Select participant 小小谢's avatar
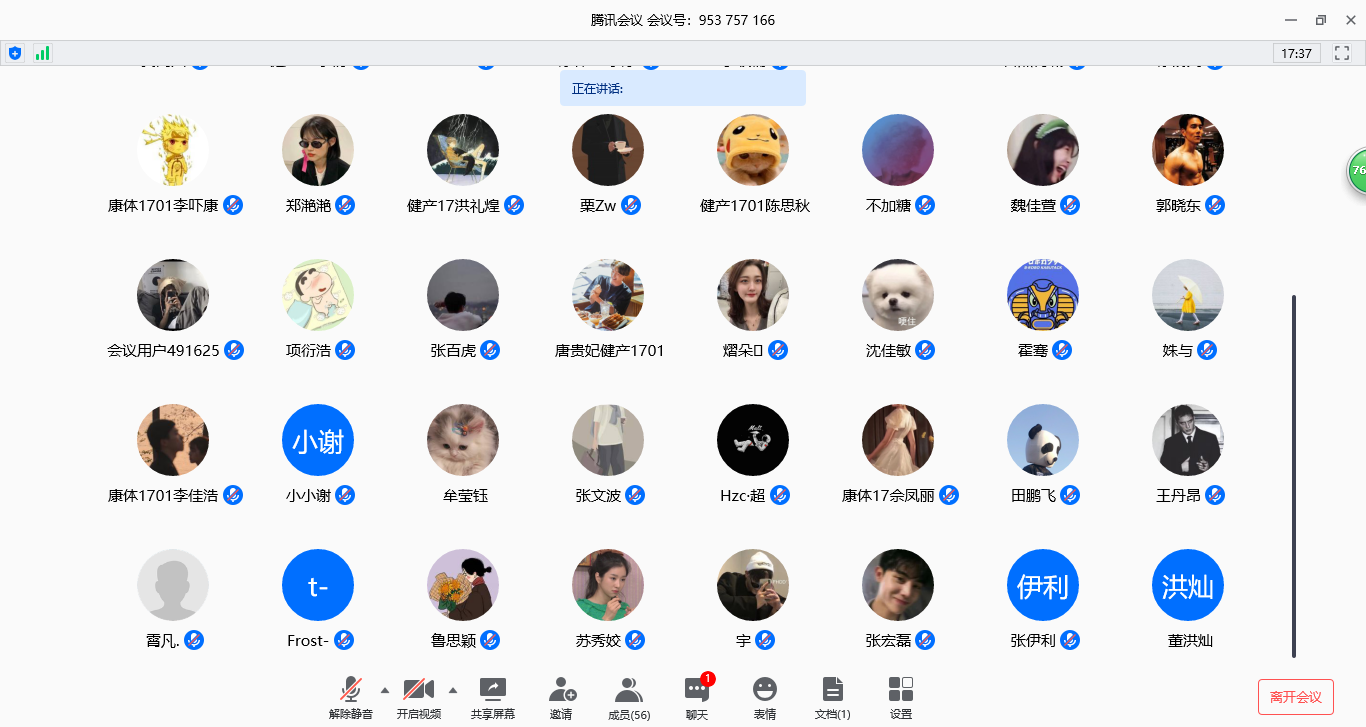Screen dimensions: 1366x727 (x=318, y=440)
